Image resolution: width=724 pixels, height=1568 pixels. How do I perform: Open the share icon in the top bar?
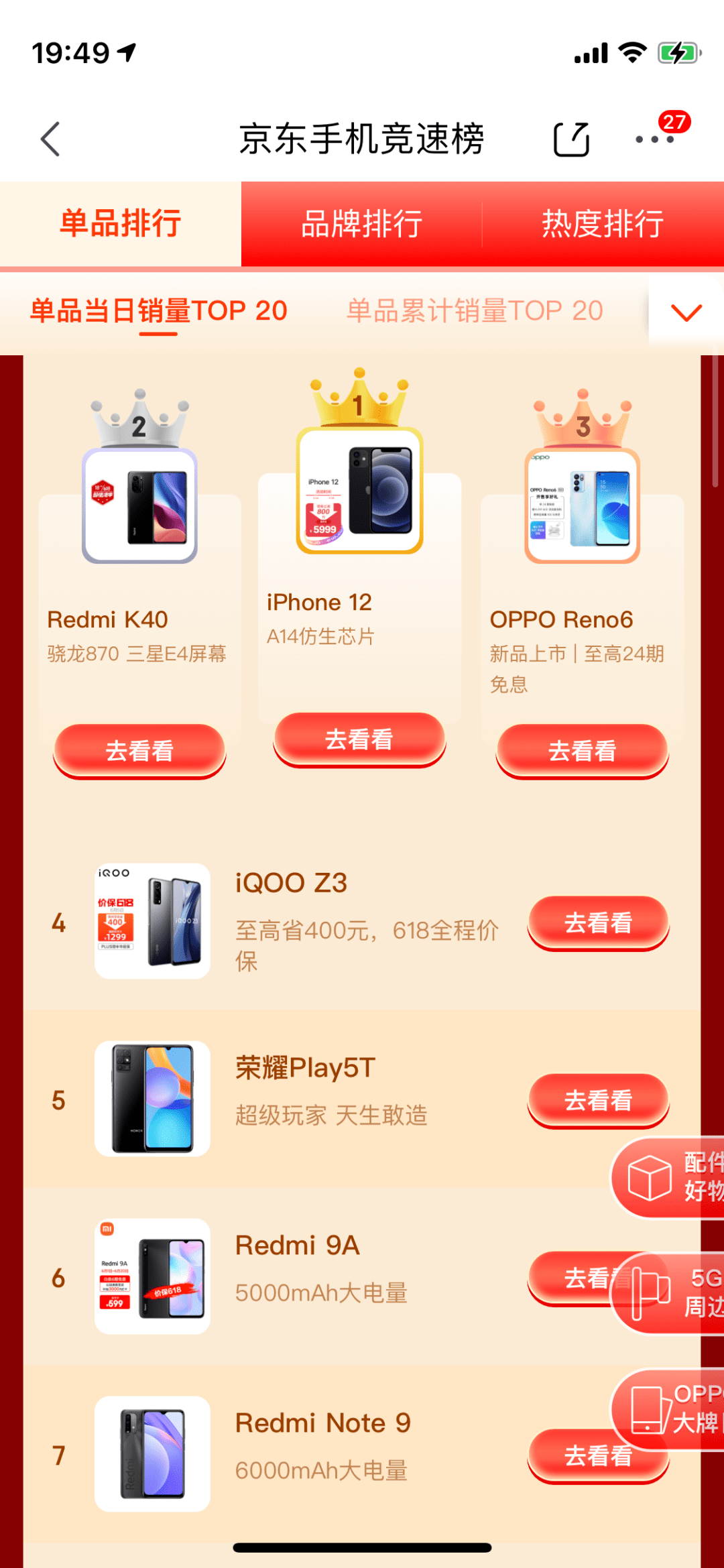click(x=571, y=139)
